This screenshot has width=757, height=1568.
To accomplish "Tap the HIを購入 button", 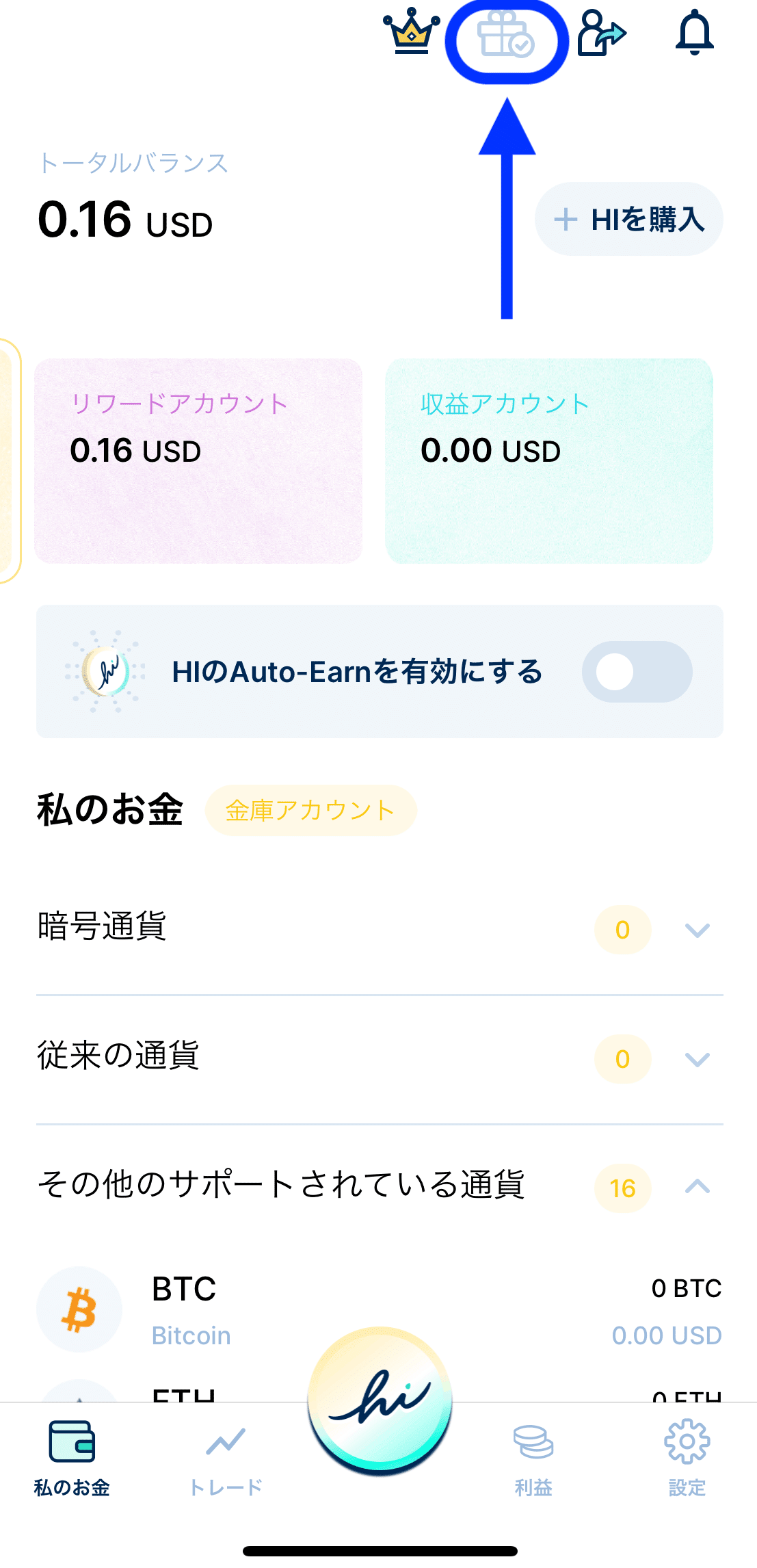I will pos(628,219).
